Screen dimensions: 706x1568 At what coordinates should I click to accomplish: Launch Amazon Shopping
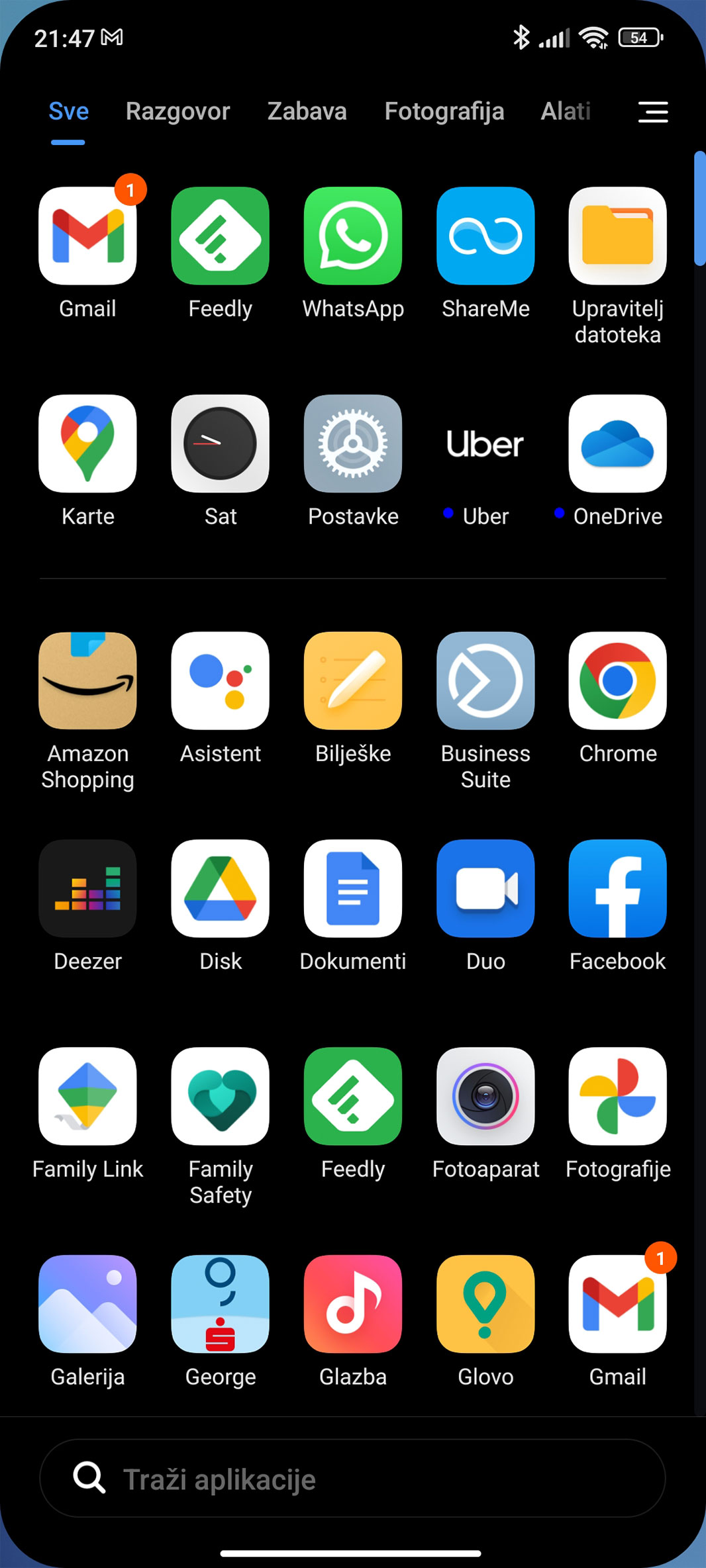tap(87, 681)
